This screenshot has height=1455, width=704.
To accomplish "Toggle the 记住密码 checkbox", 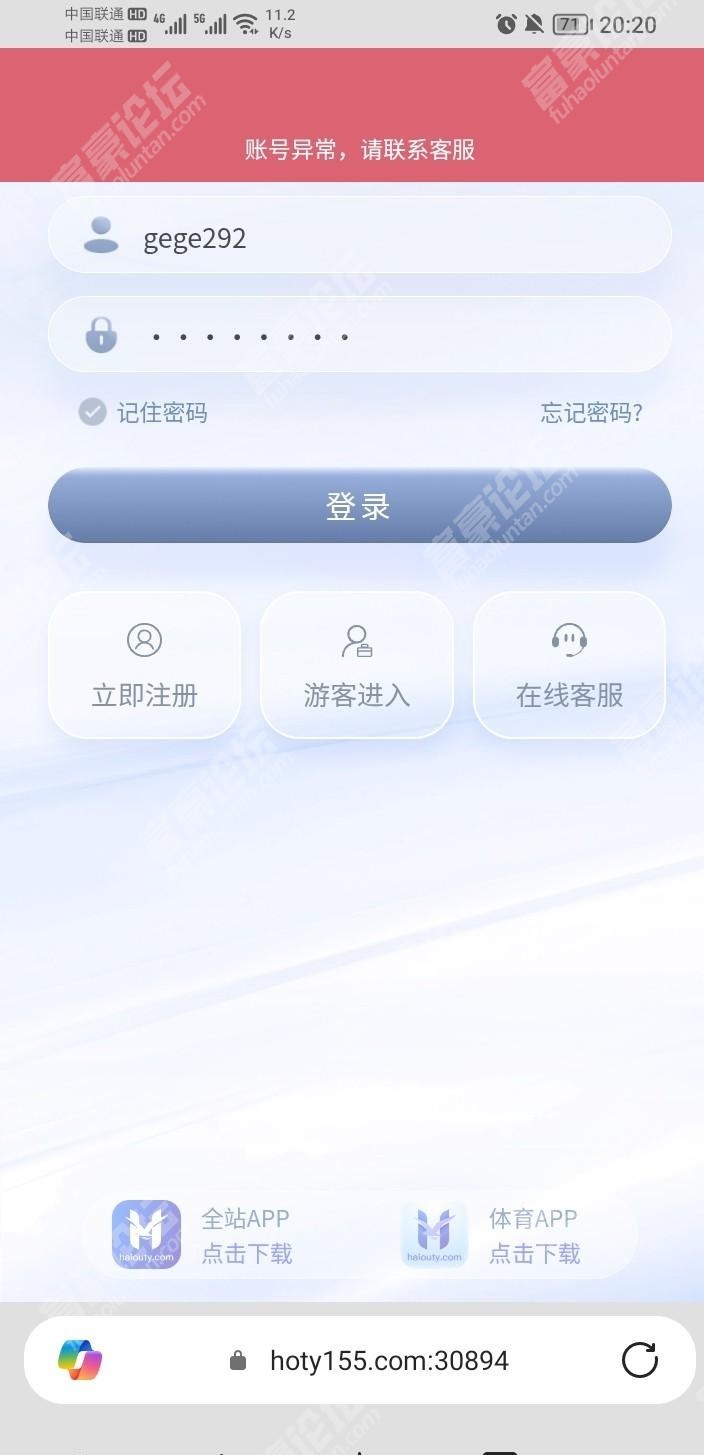I will point(93,412).
